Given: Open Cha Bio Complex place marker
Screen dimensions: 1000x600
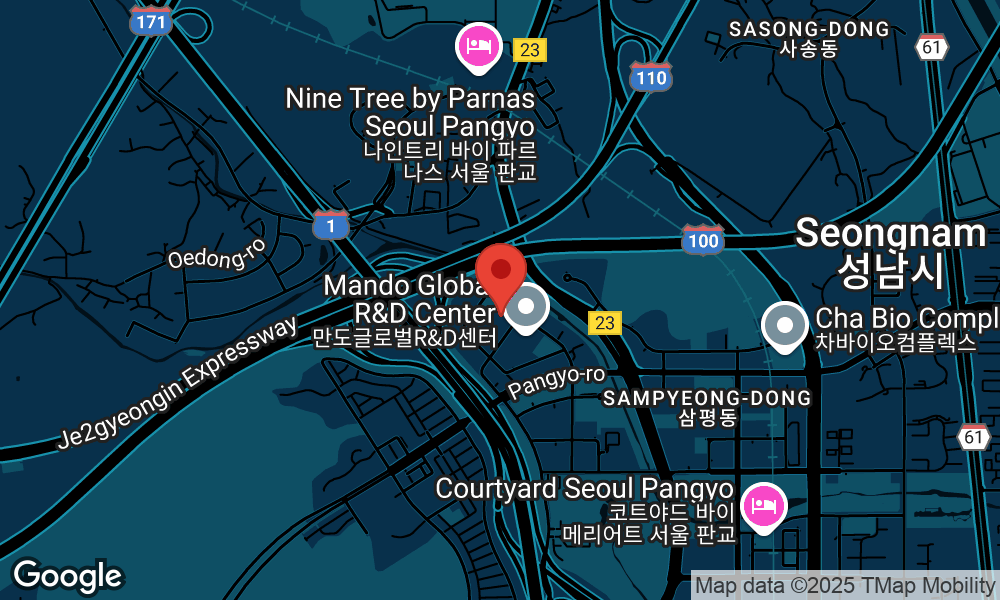Looking at the screenshot, I should 785,325.
